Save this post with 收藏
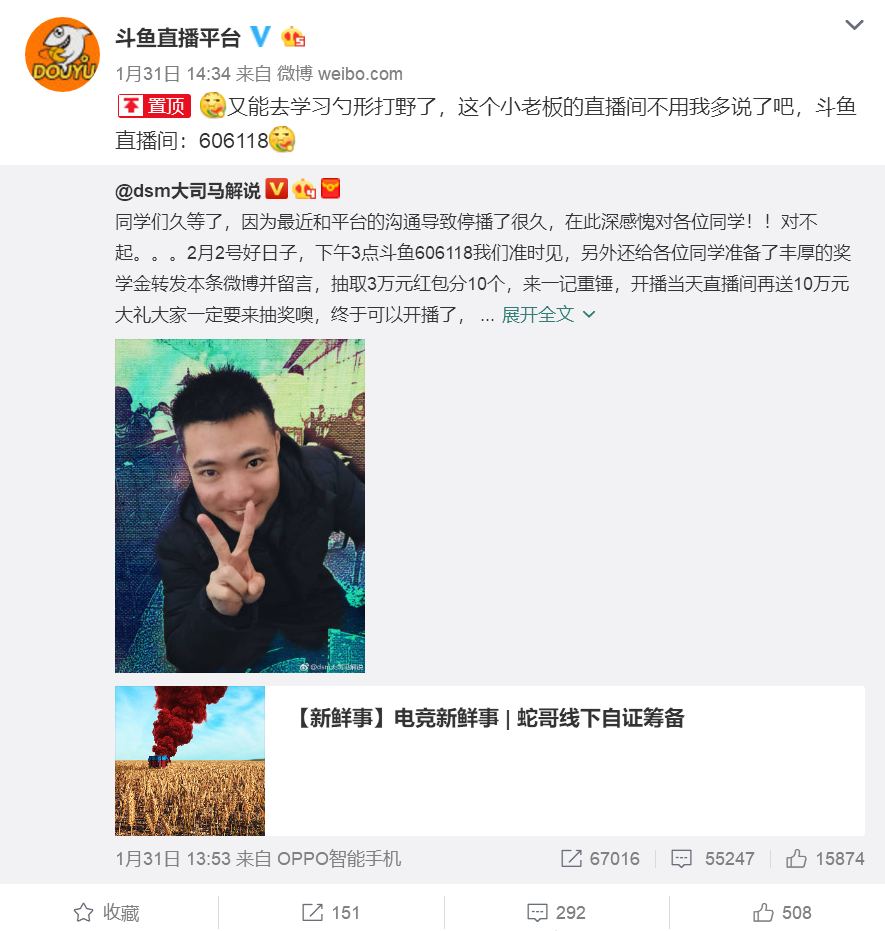This screenshot has height=931, width=885. click(x=107, y=912)
